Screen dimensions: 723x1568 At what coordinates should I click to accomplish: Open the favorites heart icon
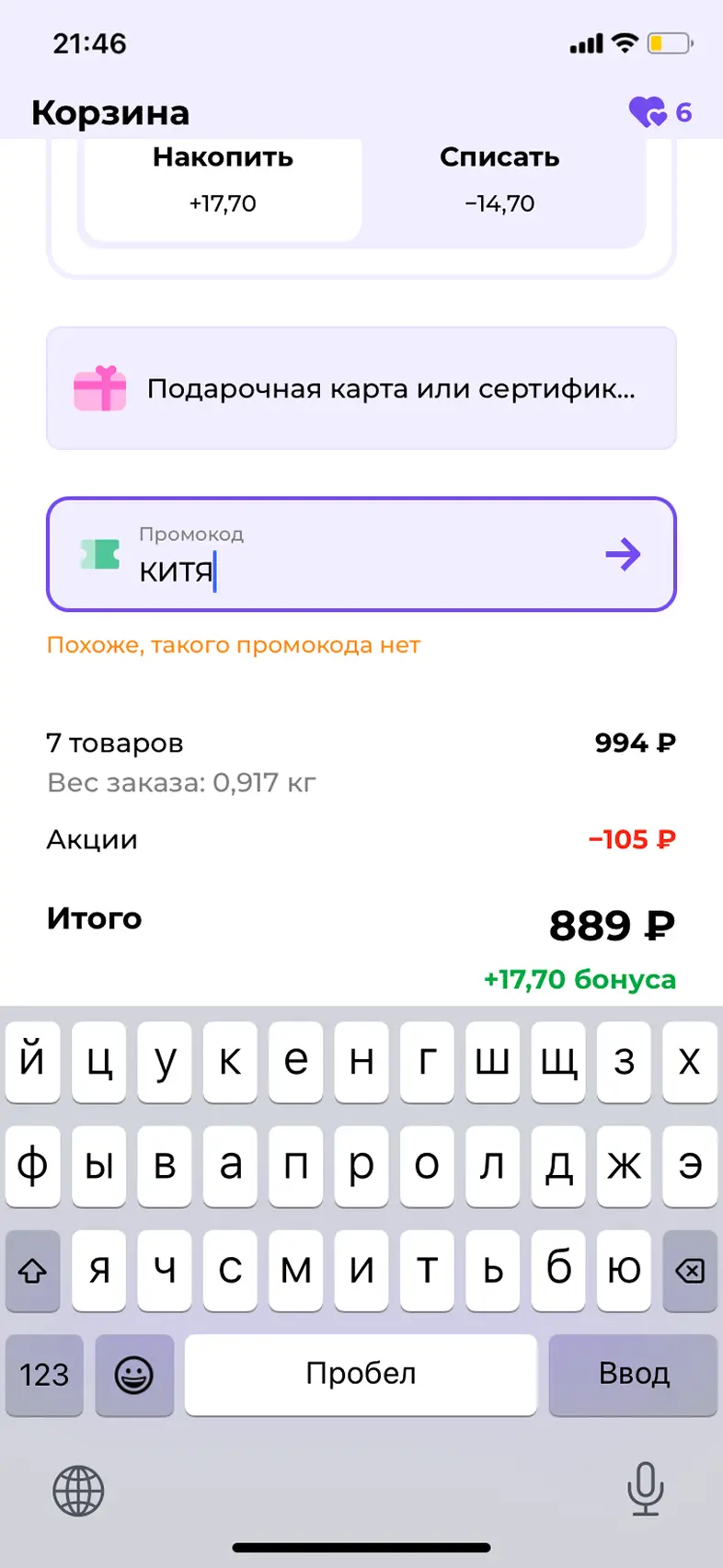[648, 112]
